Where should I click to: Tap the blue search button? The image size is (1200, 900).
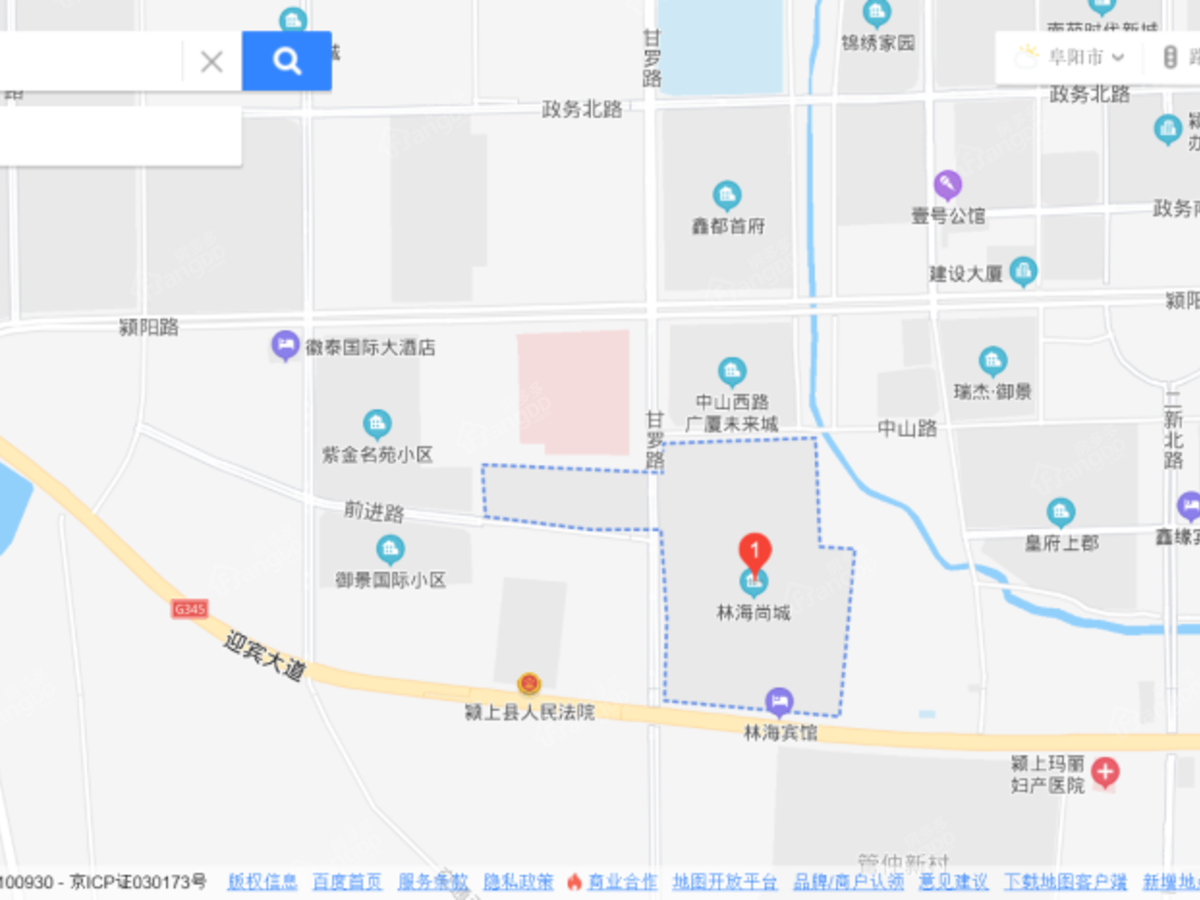coord(287,61)
